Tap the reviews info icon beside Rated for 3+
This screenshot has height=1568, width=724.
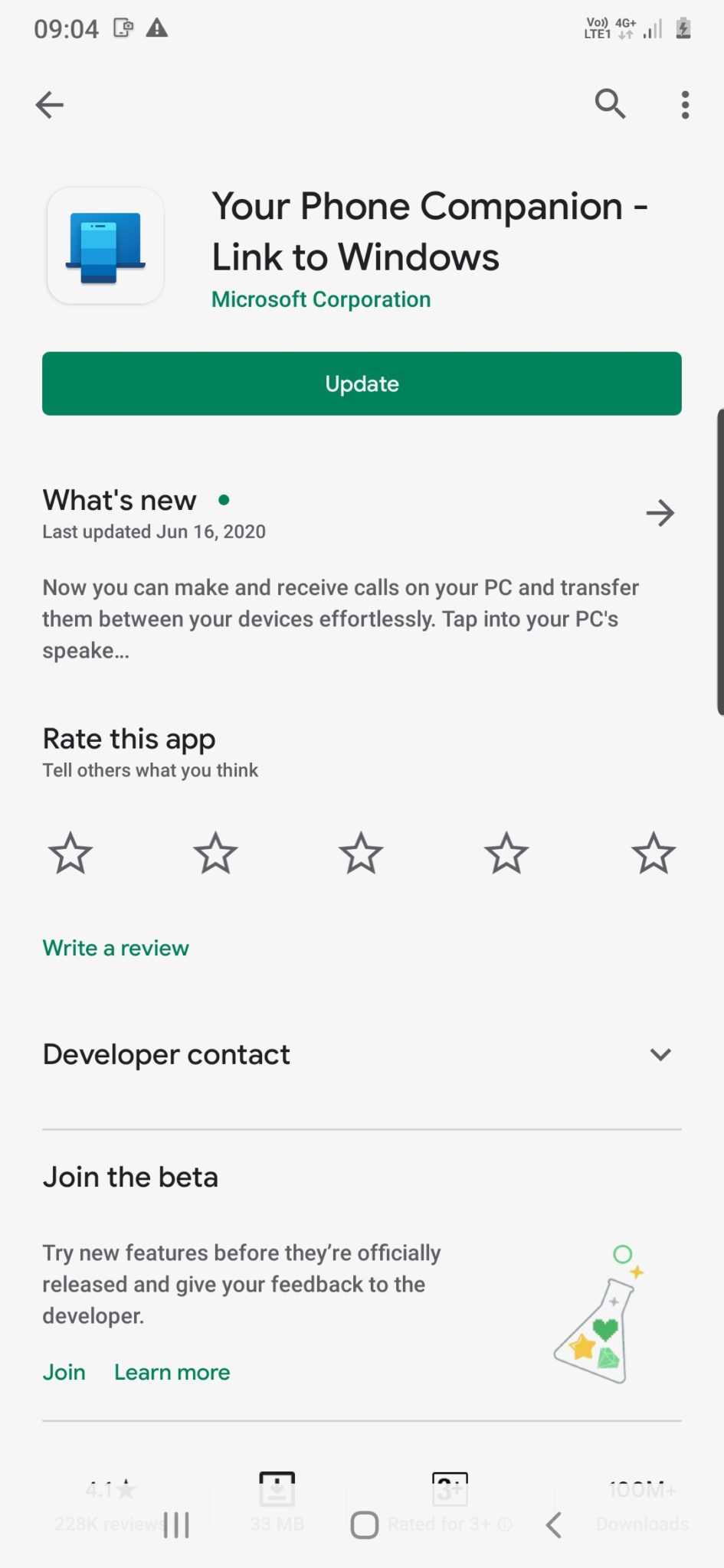[x=506, y=1524]
